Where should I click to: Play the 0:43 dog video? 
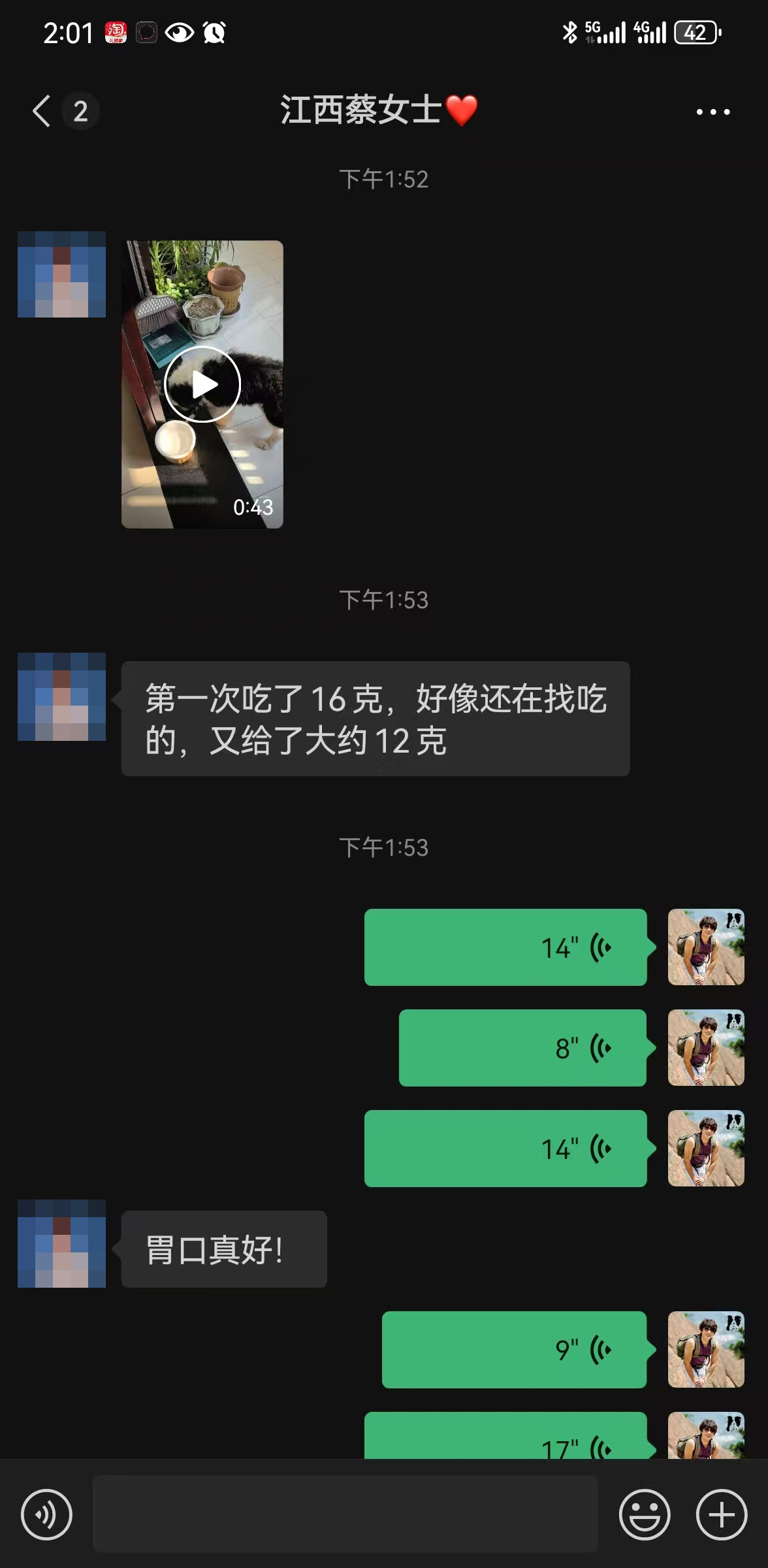click(202, 384)
